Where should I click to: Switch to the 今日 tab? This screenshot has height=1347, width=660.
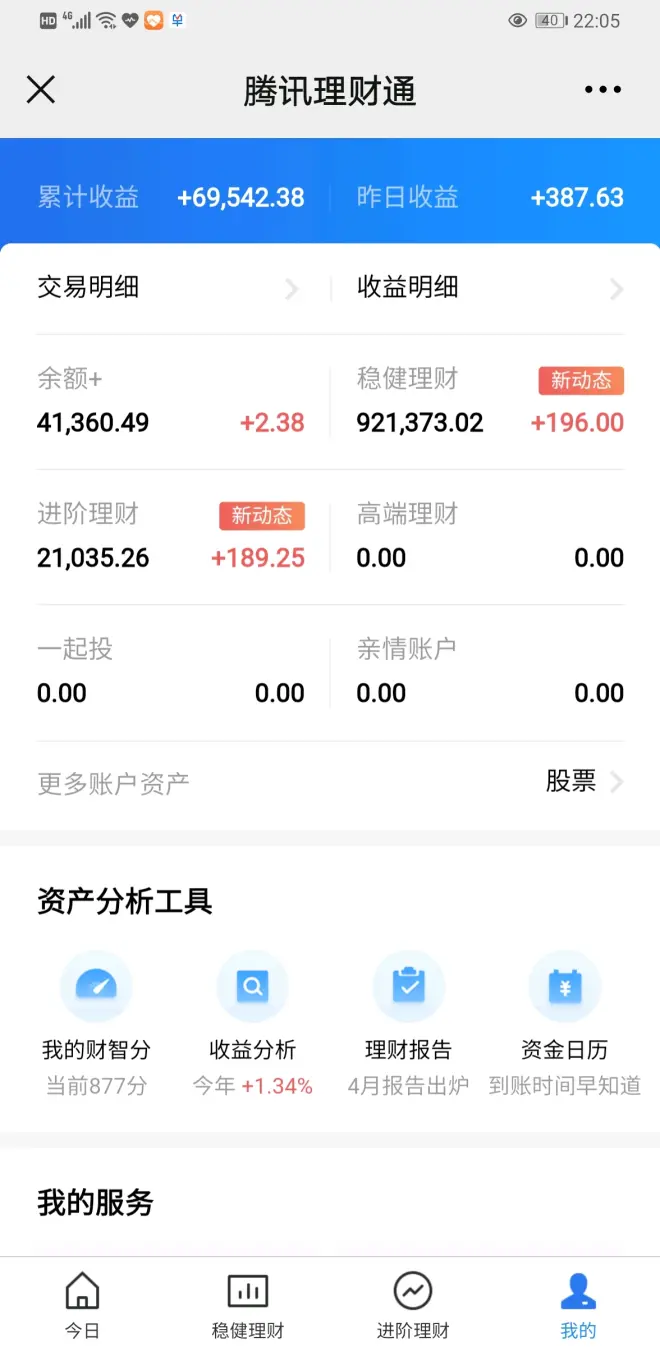point(82,1303)
